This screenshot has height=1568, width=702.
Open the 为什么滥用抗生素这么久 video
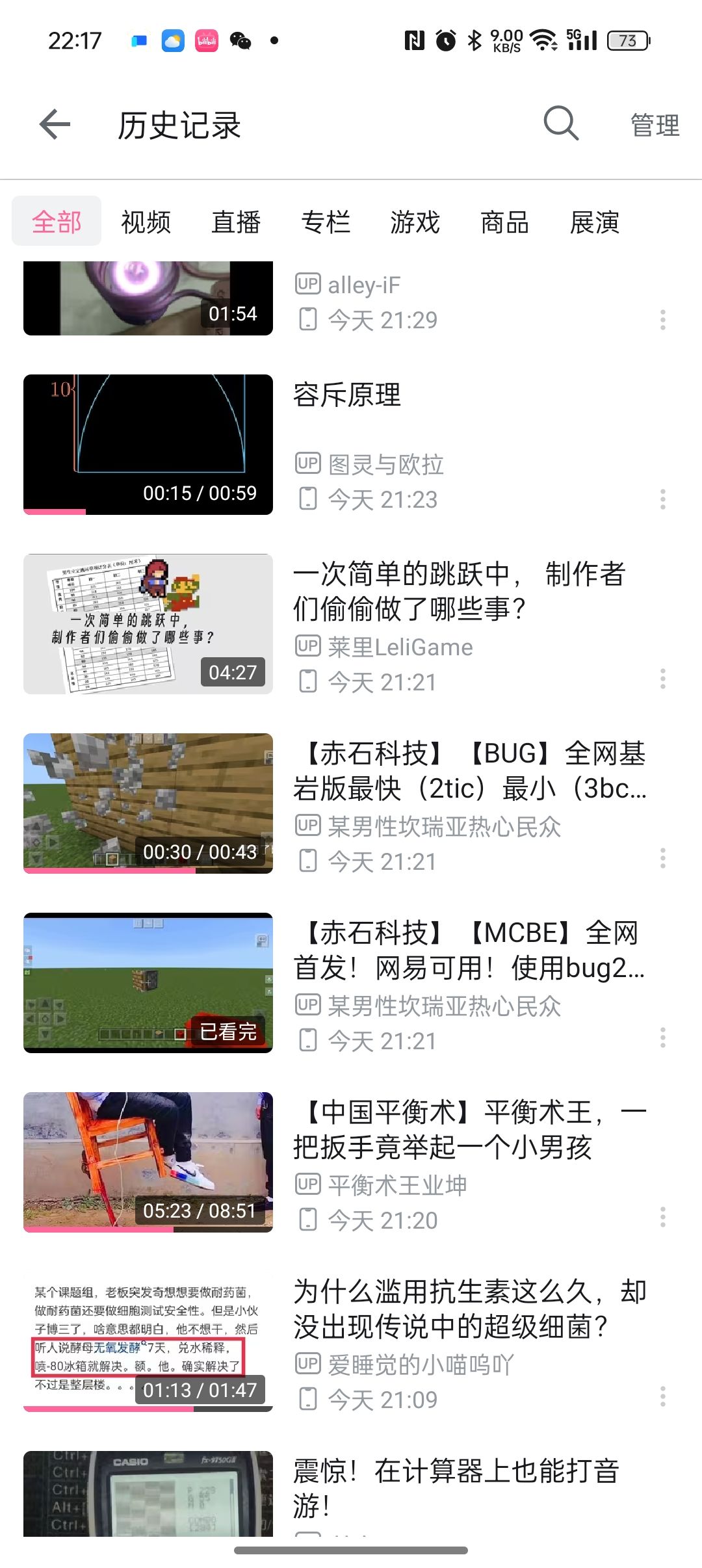pos(469,1309)
